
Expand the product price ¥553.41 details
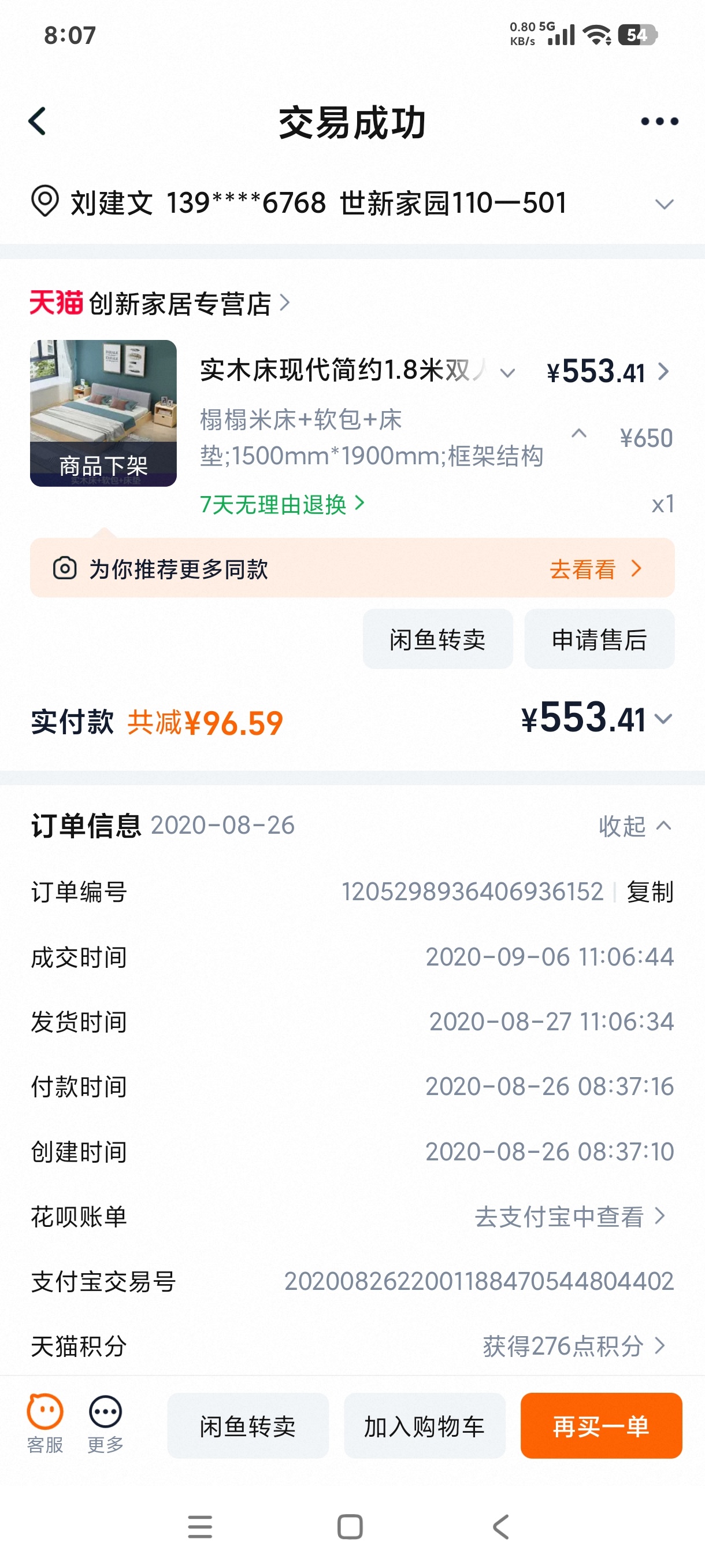point(663,371)
